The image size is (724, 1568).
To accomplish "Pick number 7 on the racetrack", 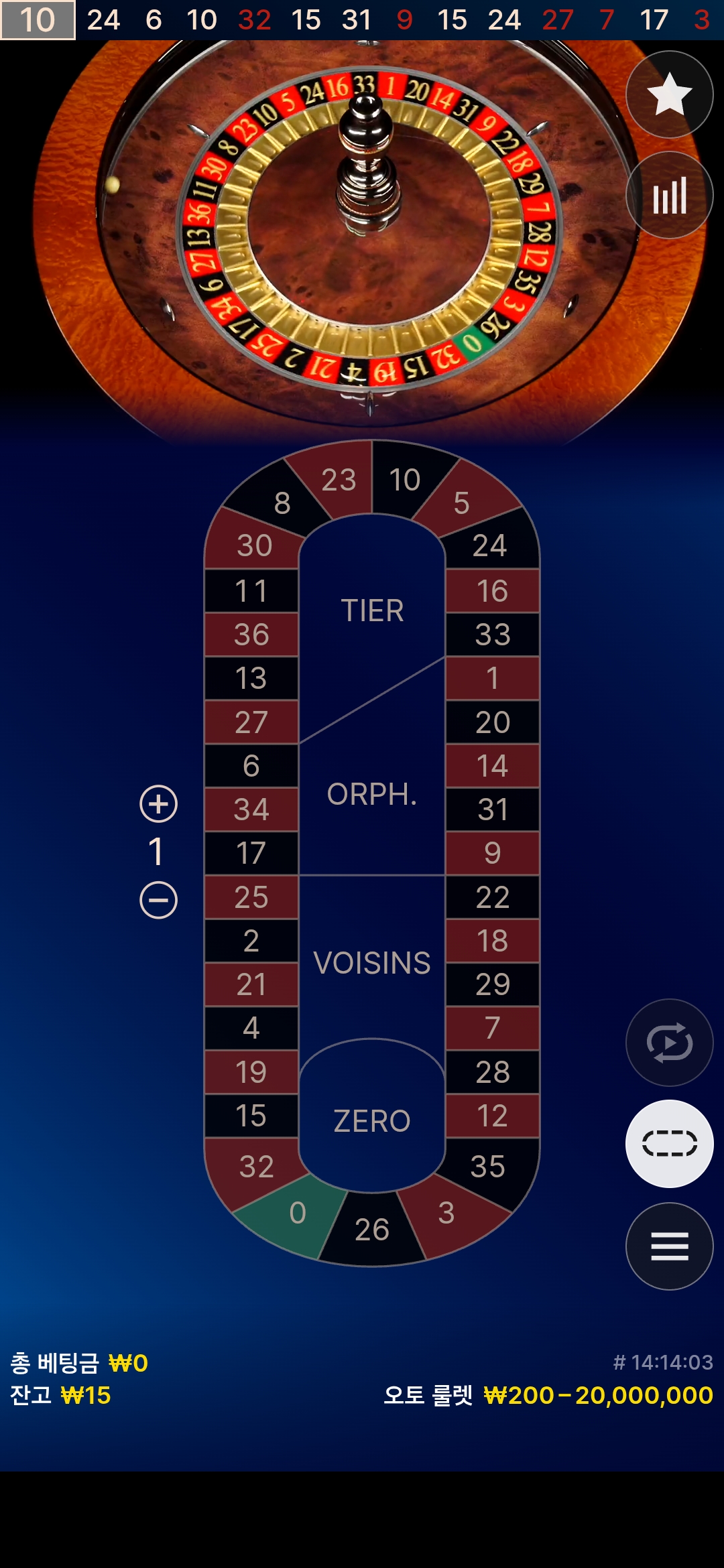I will pos(493,1028).
